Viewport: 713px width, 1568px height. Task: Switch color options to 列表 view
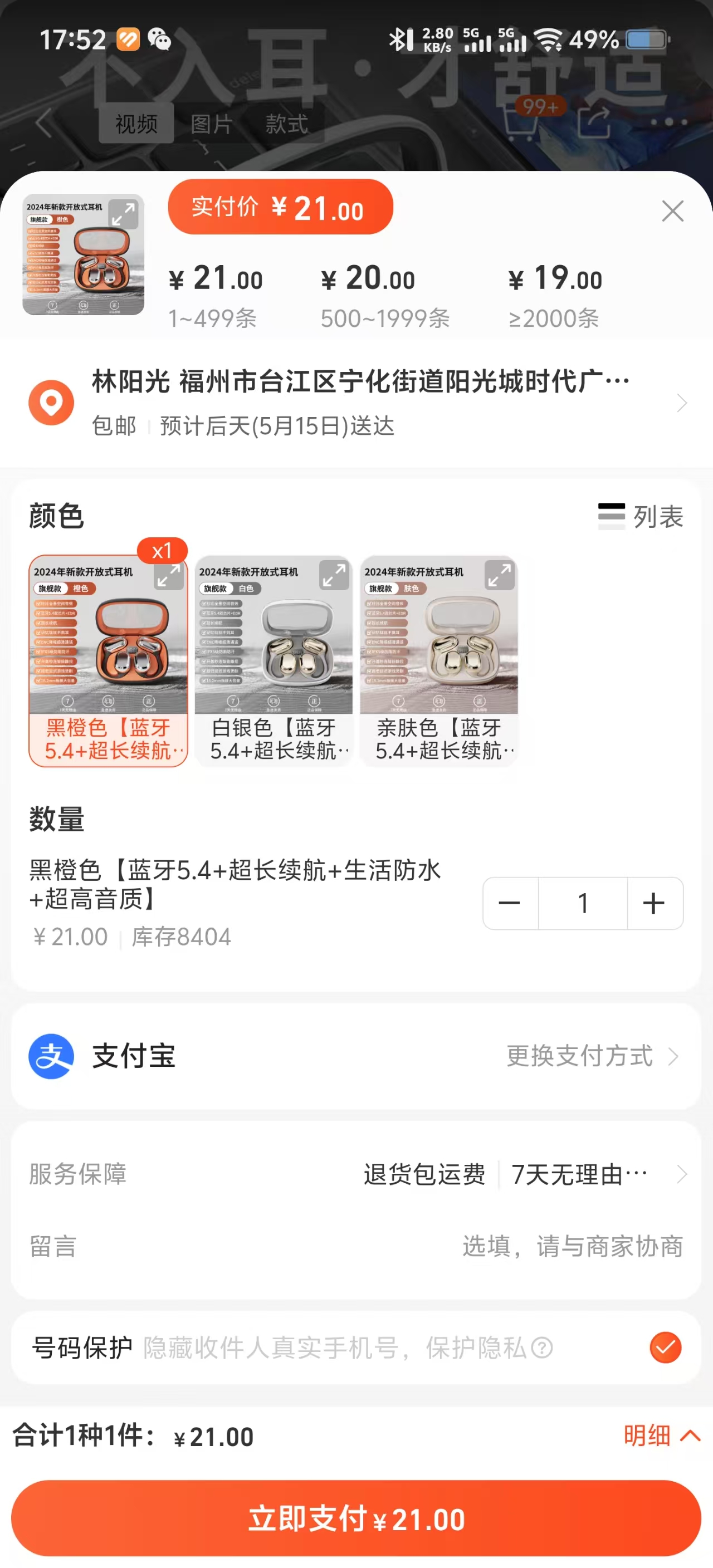(641, 517)
